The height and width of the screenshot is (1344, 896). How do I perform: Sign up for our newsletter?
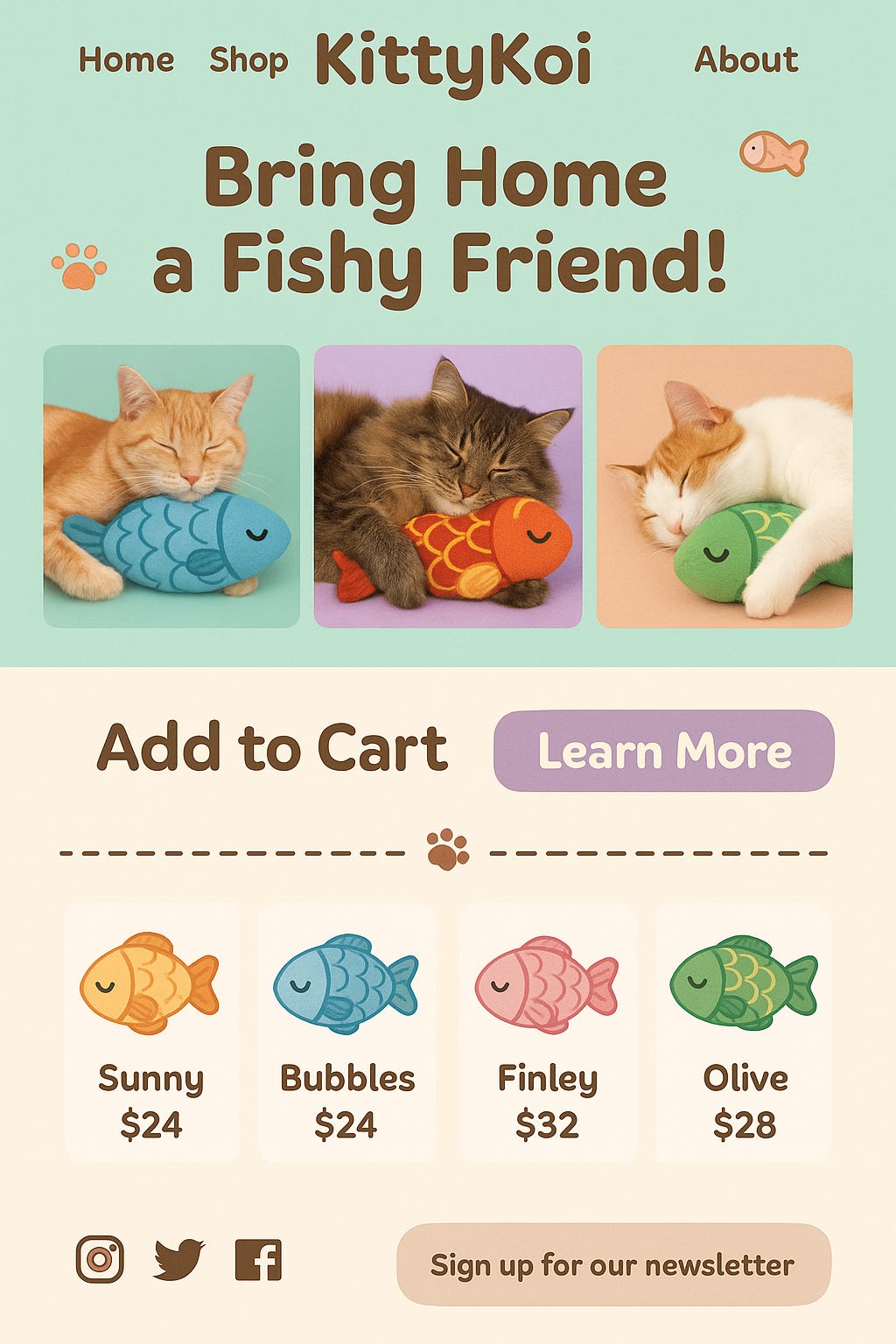tap(613, 1264)
